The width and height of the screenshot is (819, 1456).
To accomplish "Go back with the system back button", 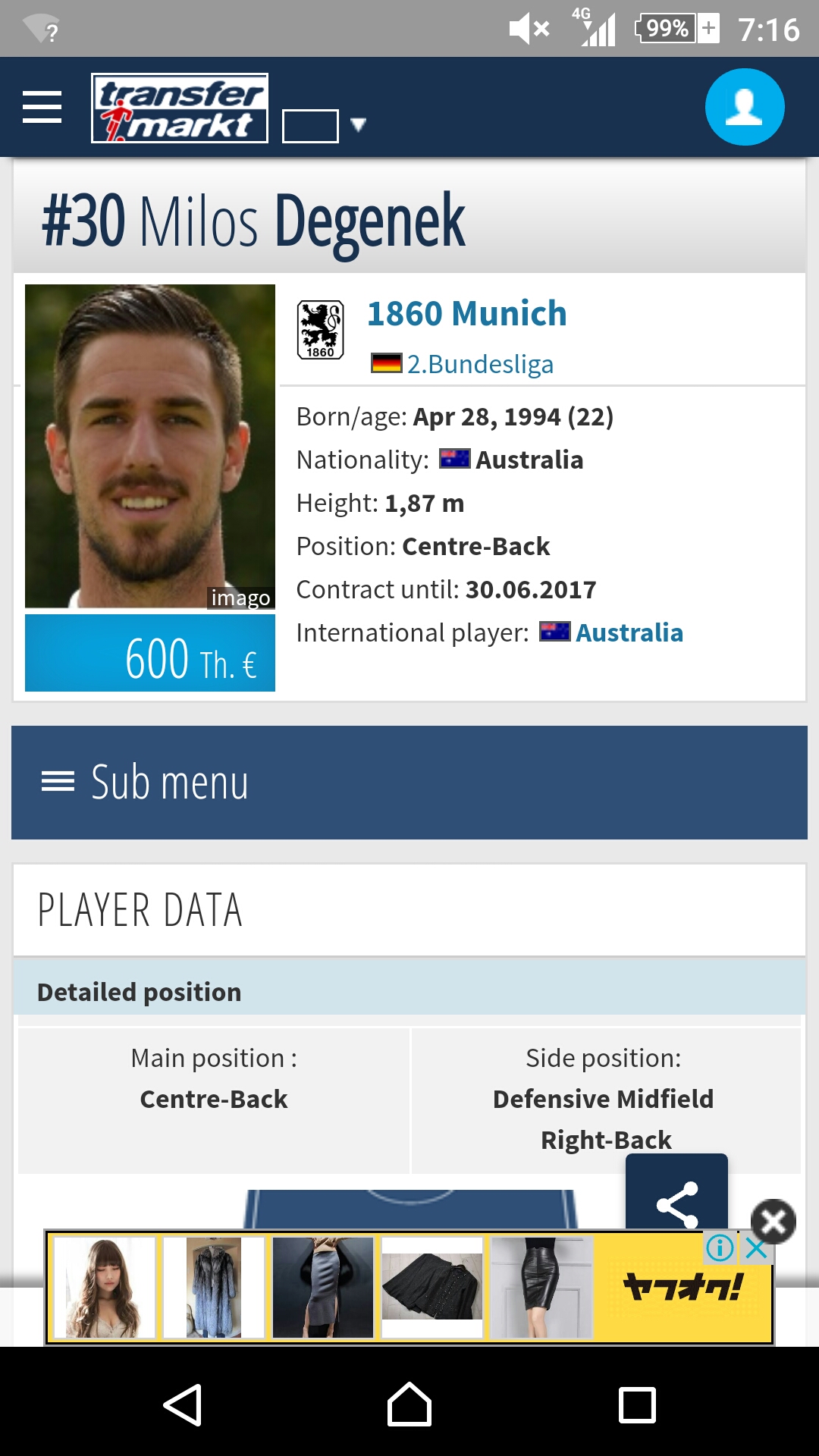I will click(183, 1404).
